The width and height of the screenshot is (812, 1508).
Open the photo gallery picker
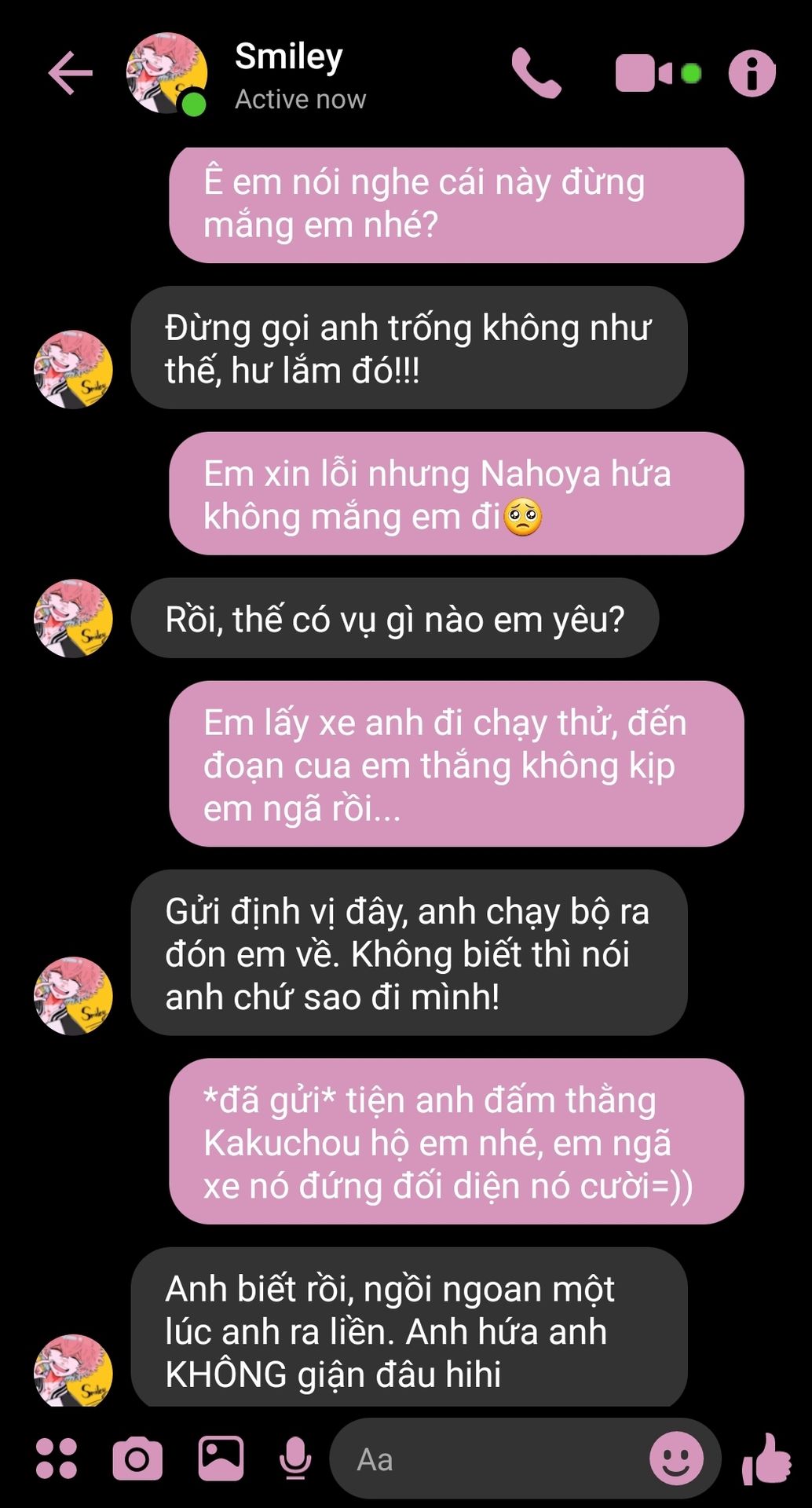tap(221, 1459)
